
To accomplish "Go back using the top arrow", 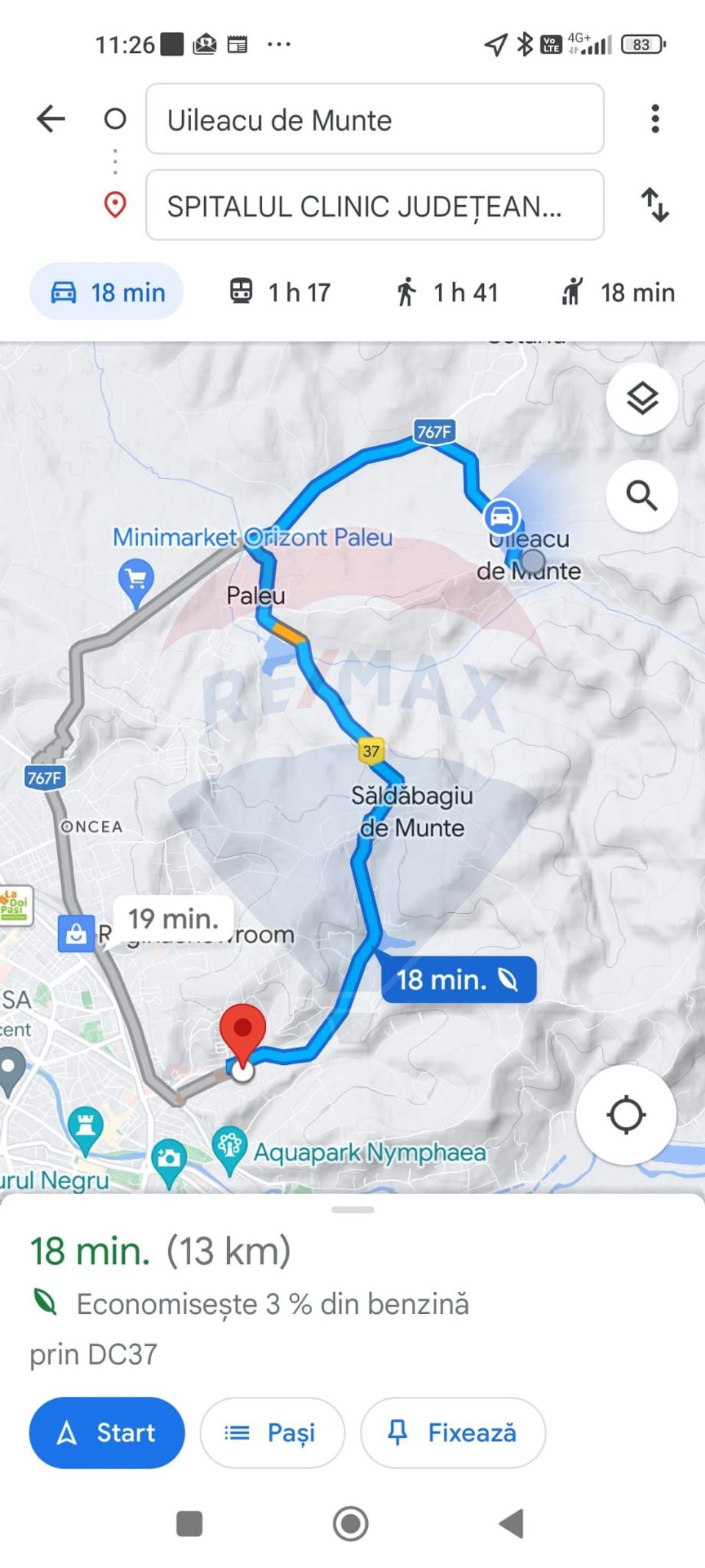I will (51, 118).
